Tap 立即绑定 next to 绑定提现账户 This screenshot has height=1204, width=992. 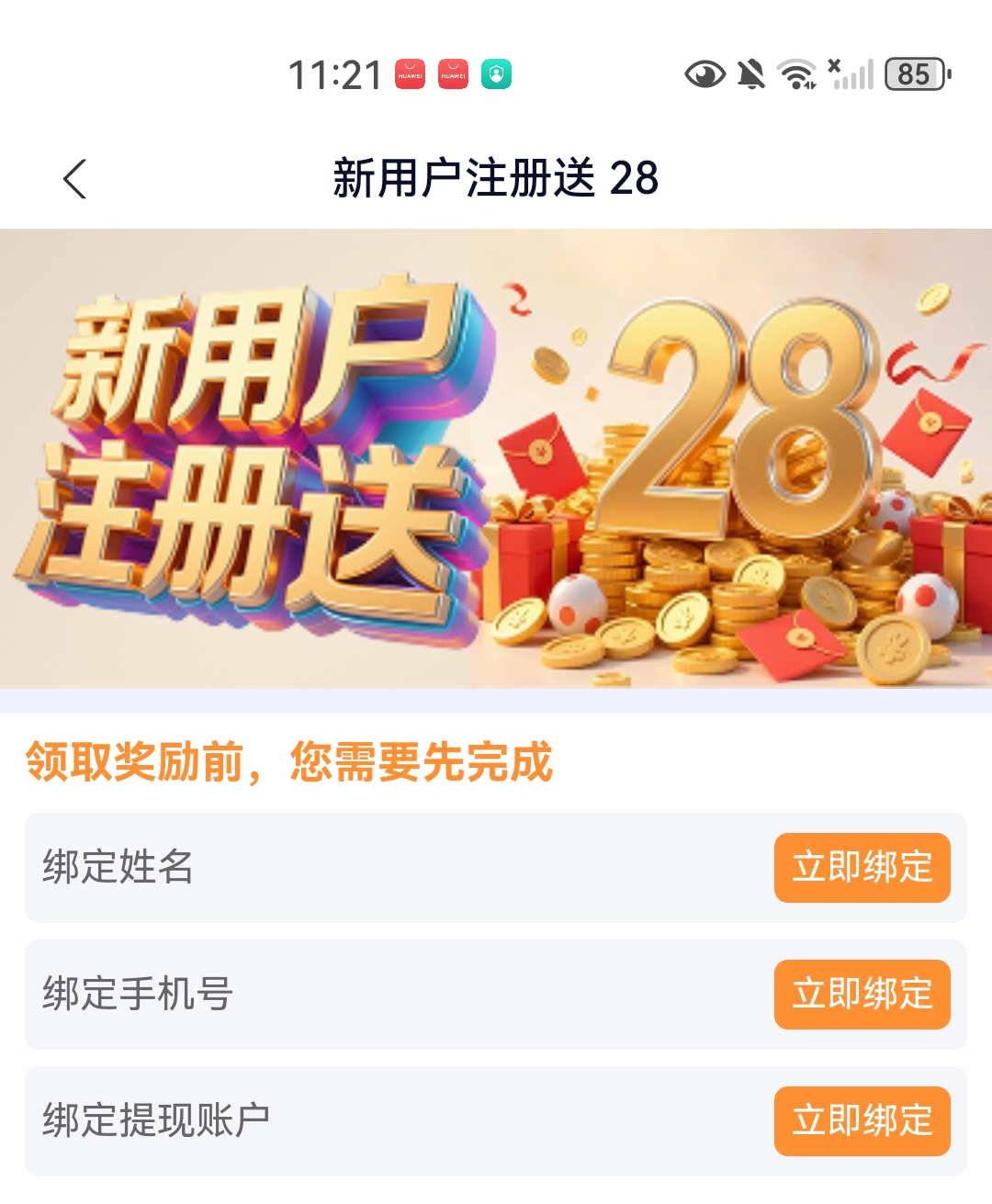(862, 1121)
